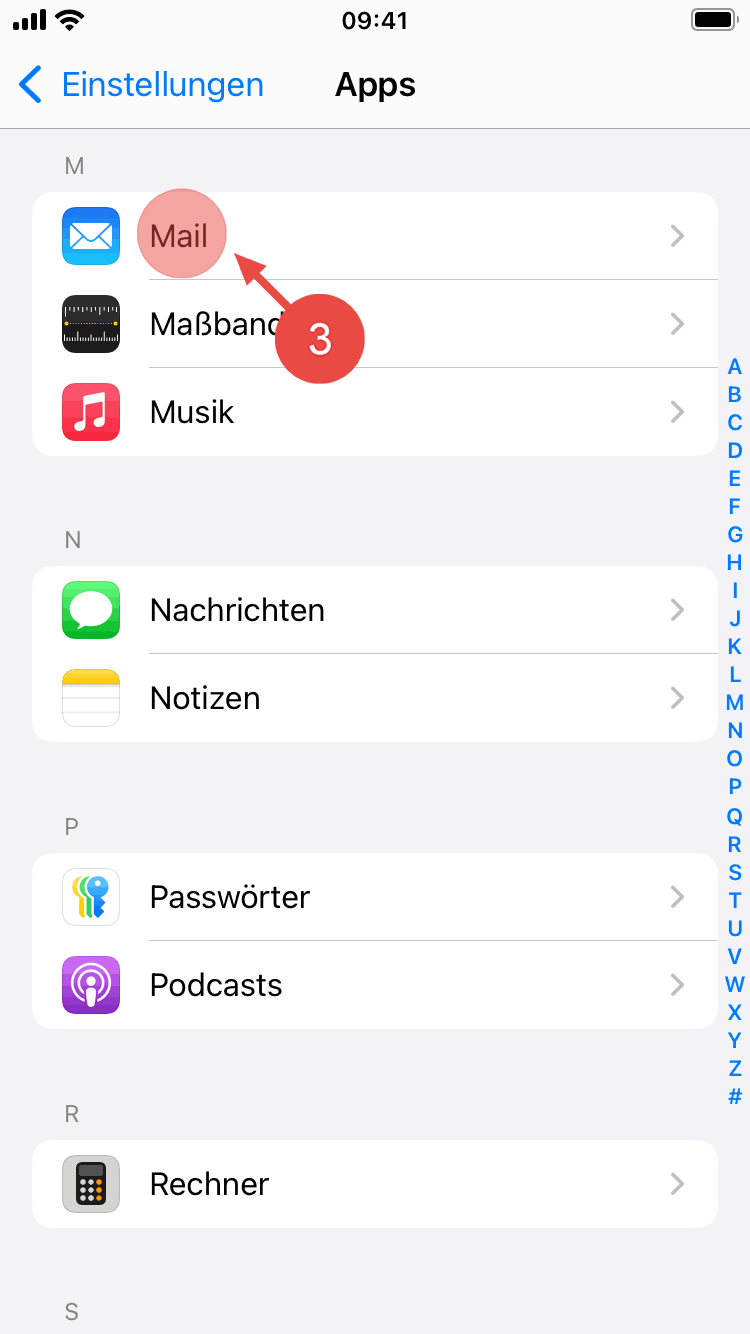
Task: Jump to letter S in index
Action: click(x=735, y=872)
